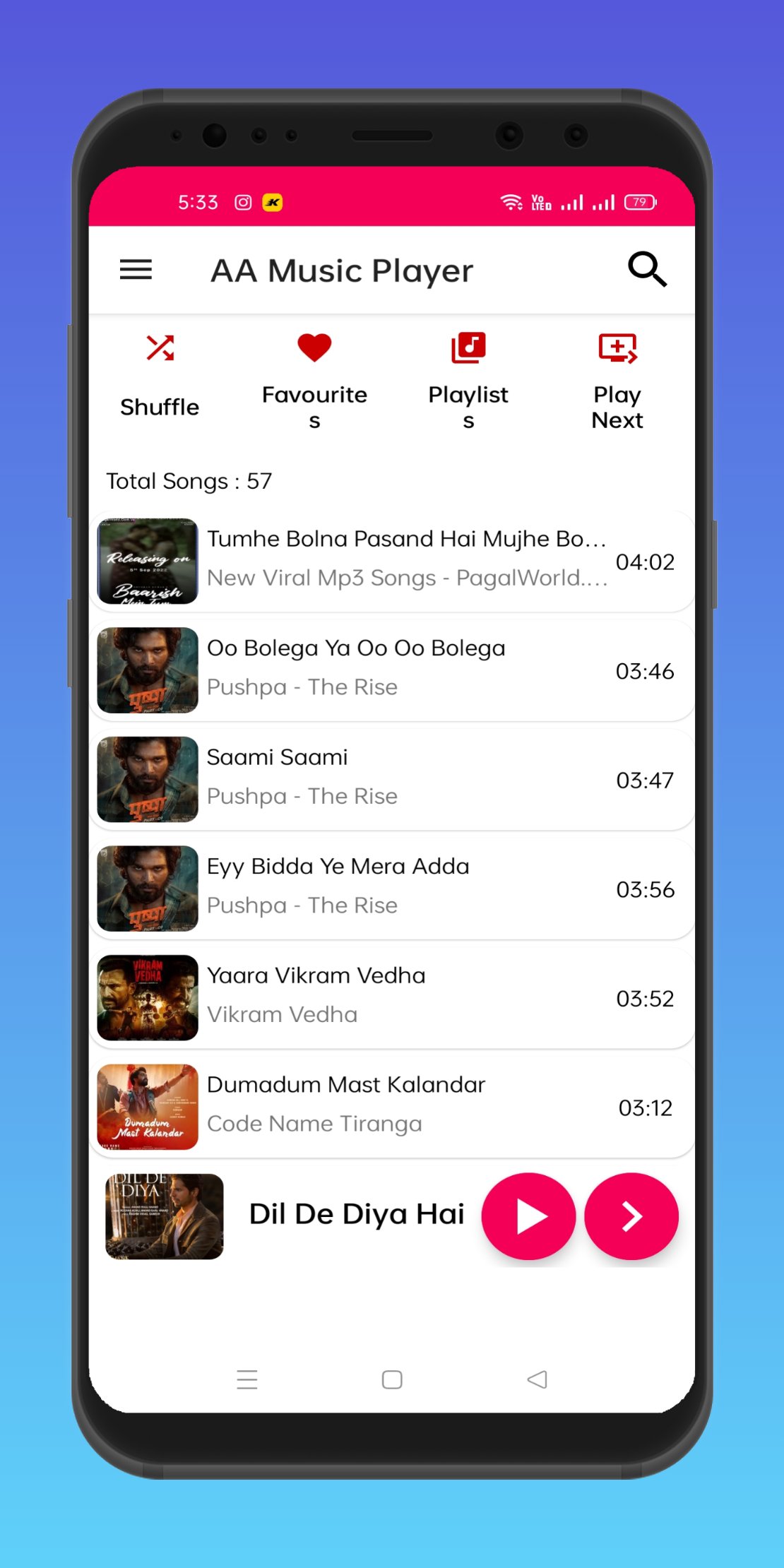The height and width of the screenshot is (1568, 784).
Task: Play the song Saami Saami
Action: tap(392, 779)
